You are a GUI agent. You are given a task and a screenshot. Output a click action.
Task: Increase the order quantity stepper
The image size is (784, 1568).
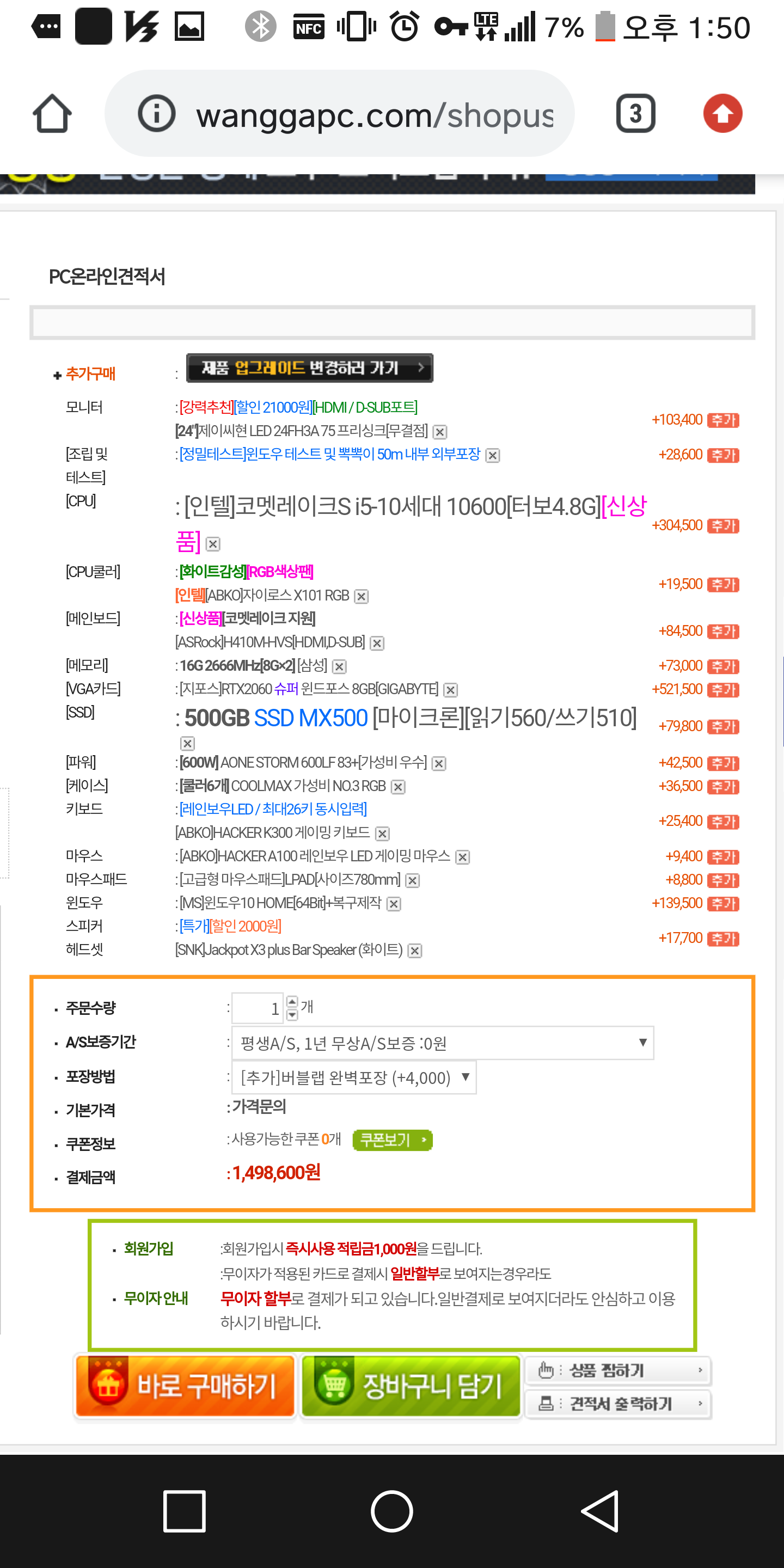(292, 1001)
